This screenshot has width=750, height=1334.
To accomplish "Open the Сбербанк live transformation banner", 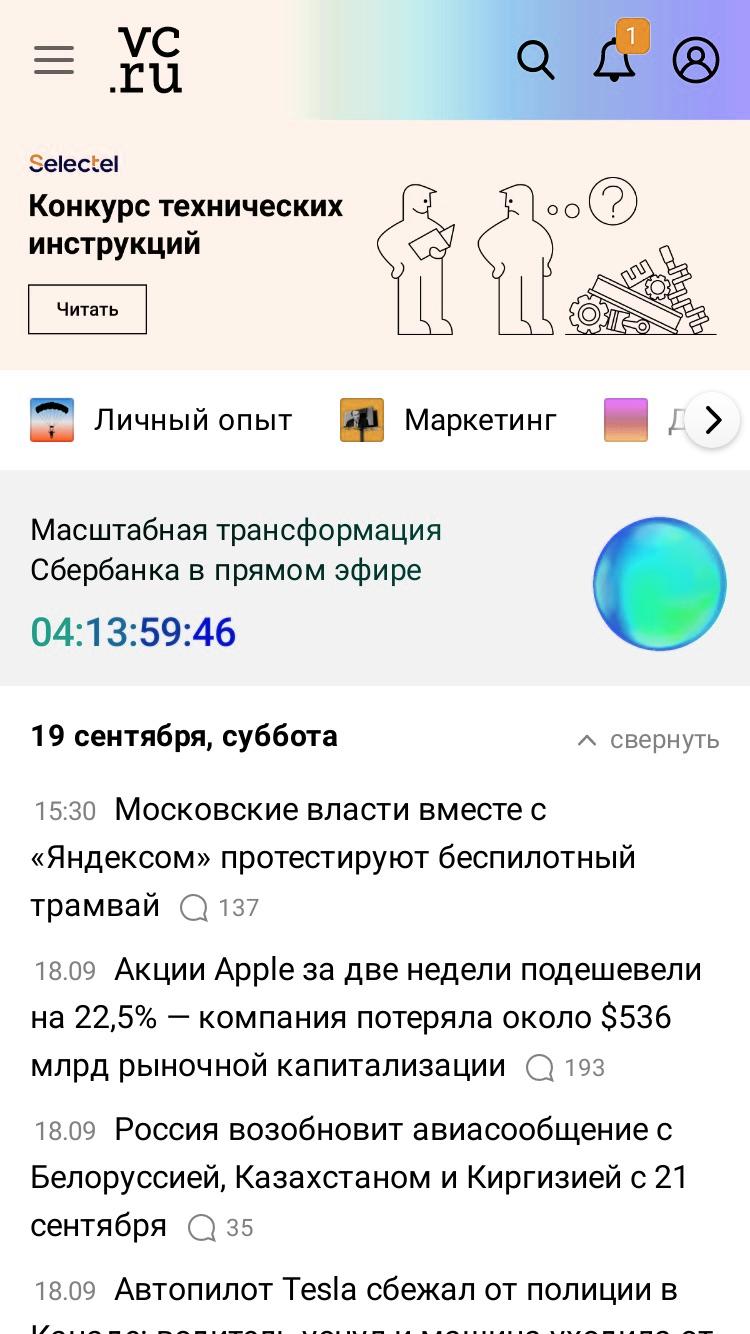I will point(375,580).
